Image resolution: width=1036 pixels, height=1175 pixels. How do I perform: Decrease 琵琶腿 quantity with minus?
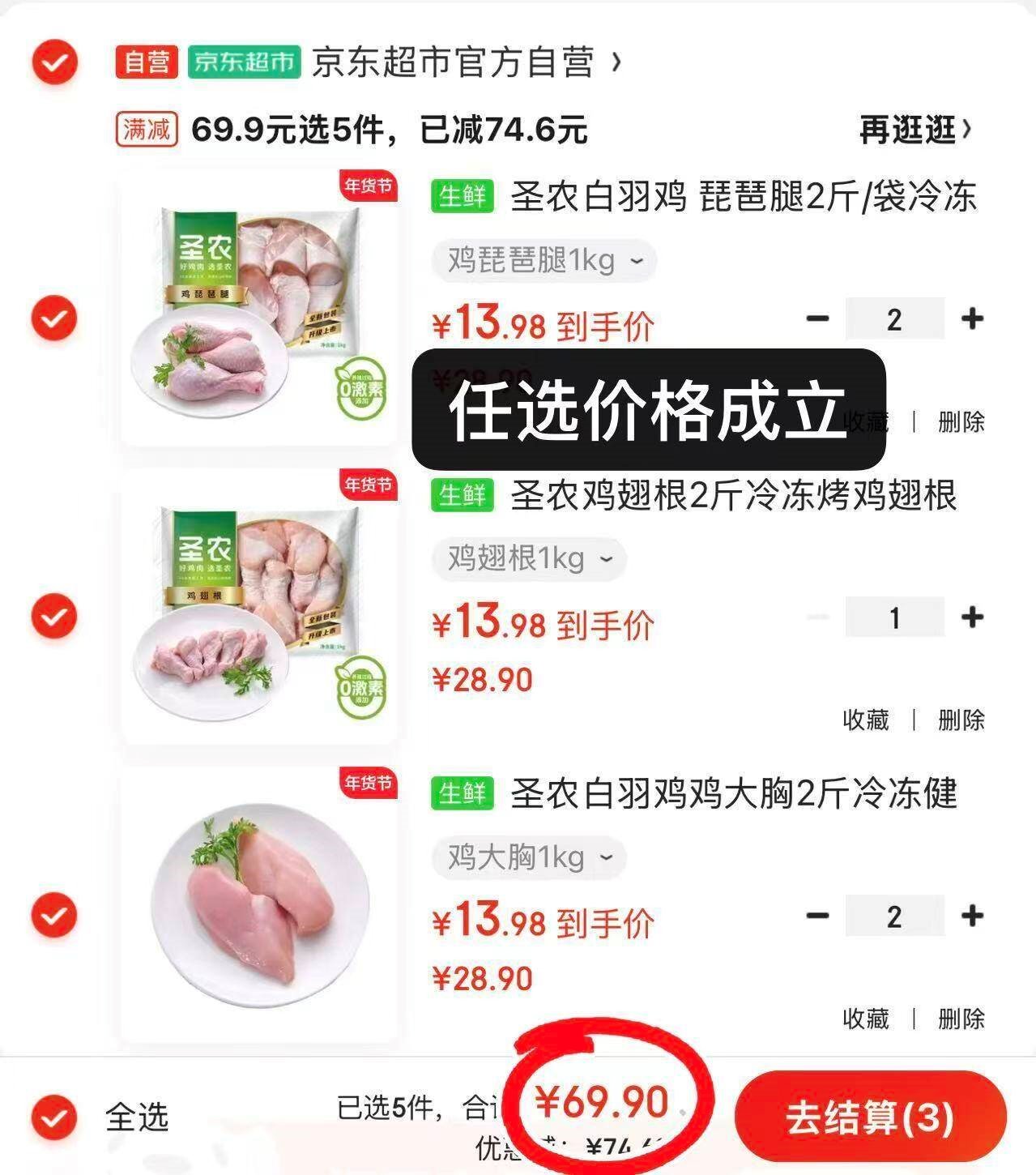pos(818,318)
